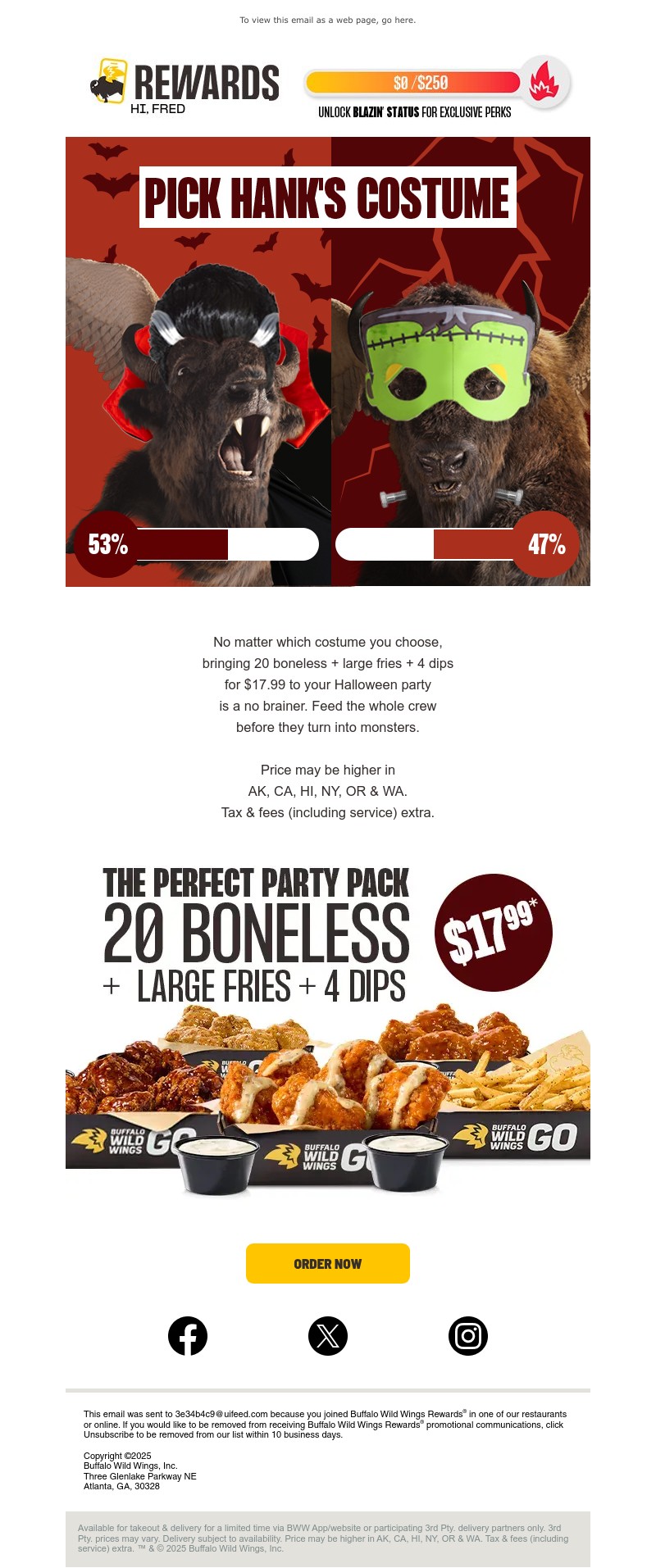Open the Facebook page icon
The image size is (656, 1568).
coord(188,1336)
